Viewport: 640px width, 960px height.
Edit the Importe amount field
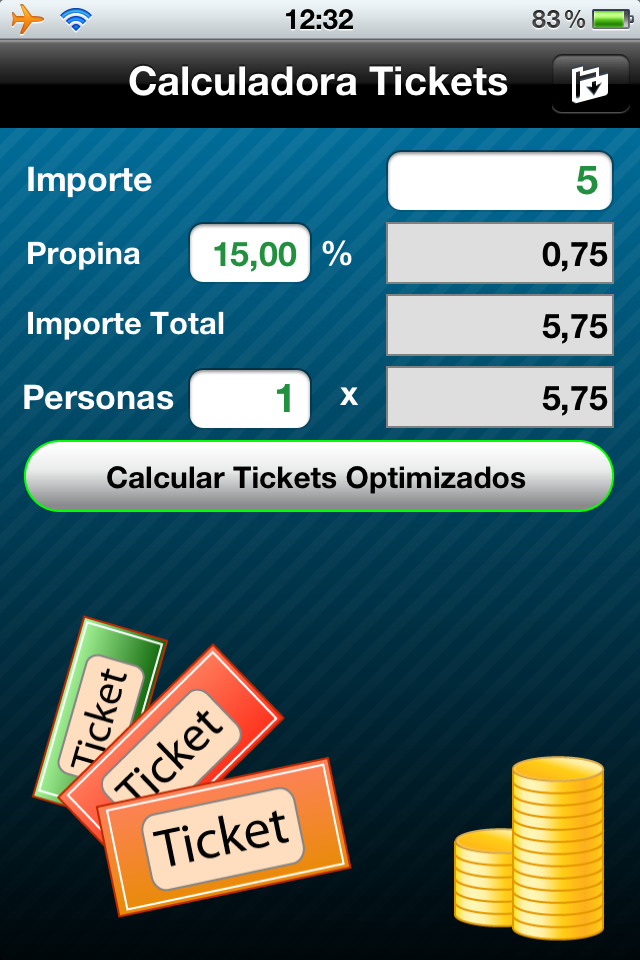pos(499,181)
